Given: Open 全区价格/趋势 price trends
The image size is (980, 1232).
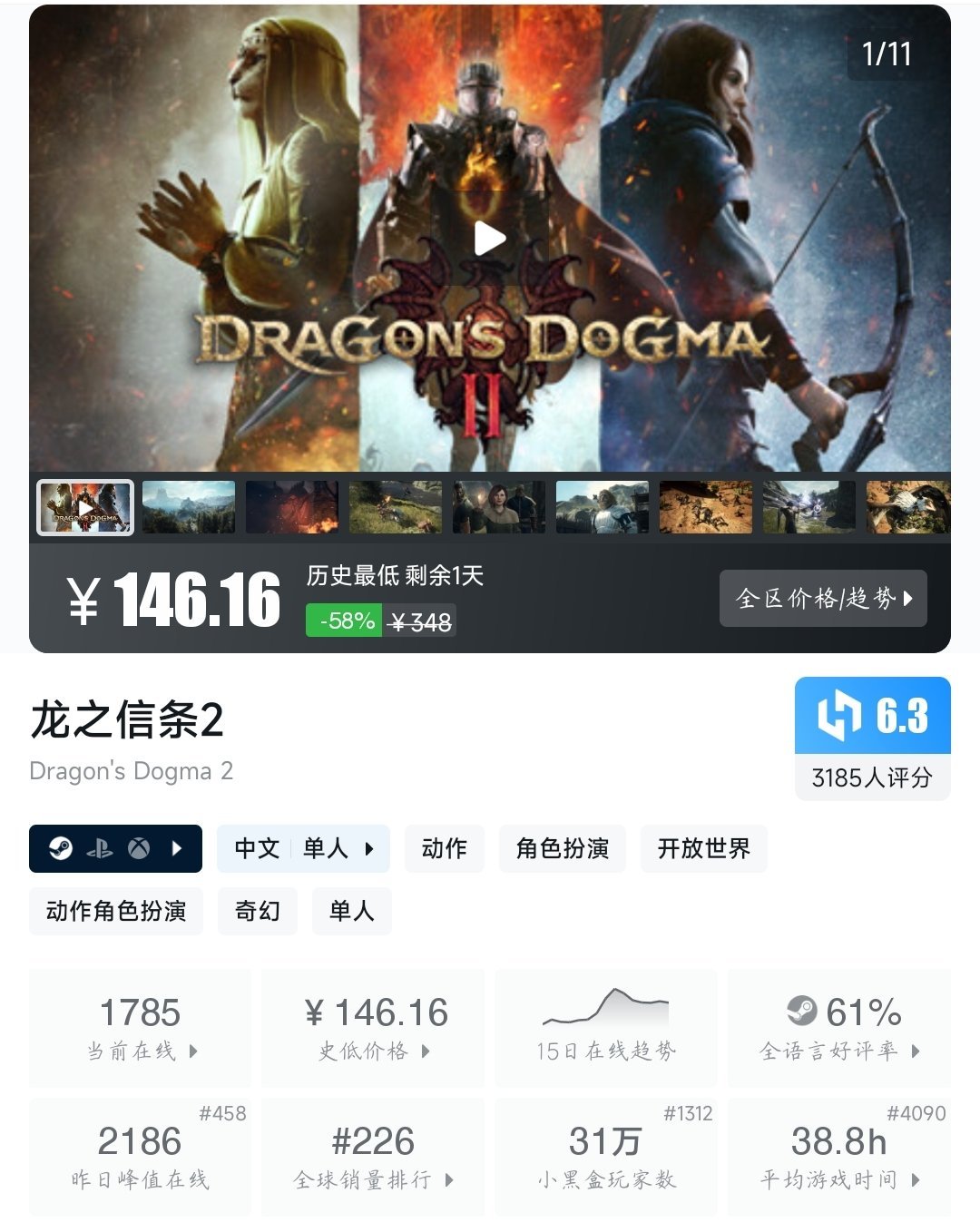Looking at the screenshot, I should coord(823,598).
